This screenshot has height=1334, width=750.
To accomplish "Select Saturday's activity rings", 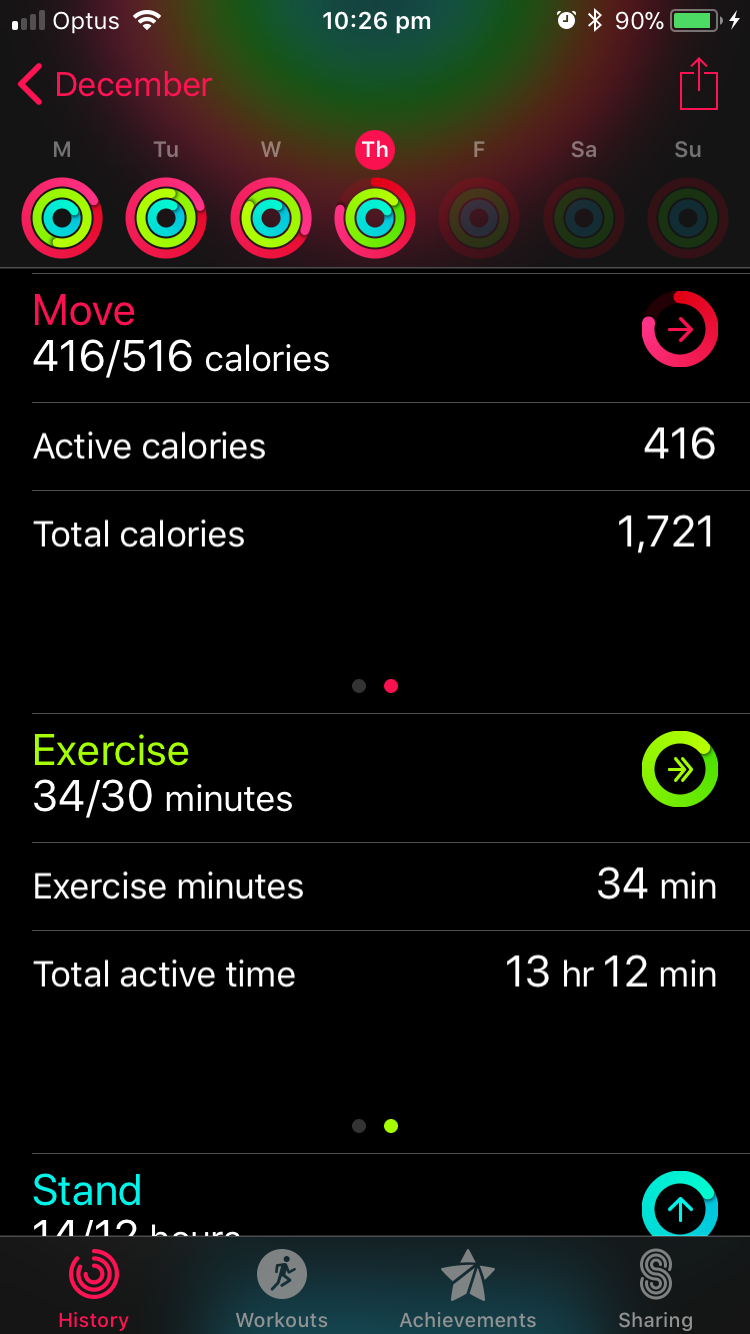I will pyautogui.click(x=584, y=217).
